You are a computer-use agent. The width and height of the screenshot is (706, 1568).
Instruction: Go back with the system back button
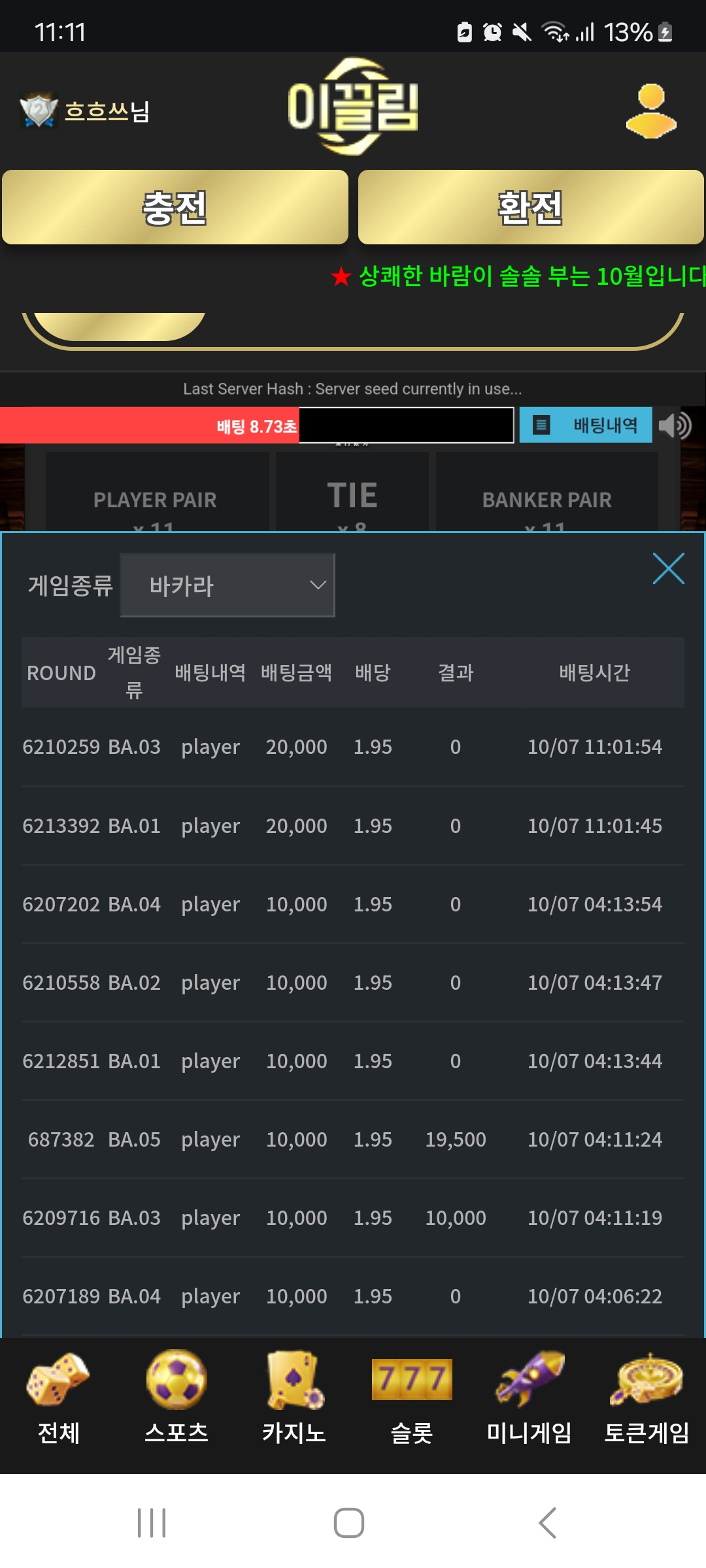tap(547, 1523)
